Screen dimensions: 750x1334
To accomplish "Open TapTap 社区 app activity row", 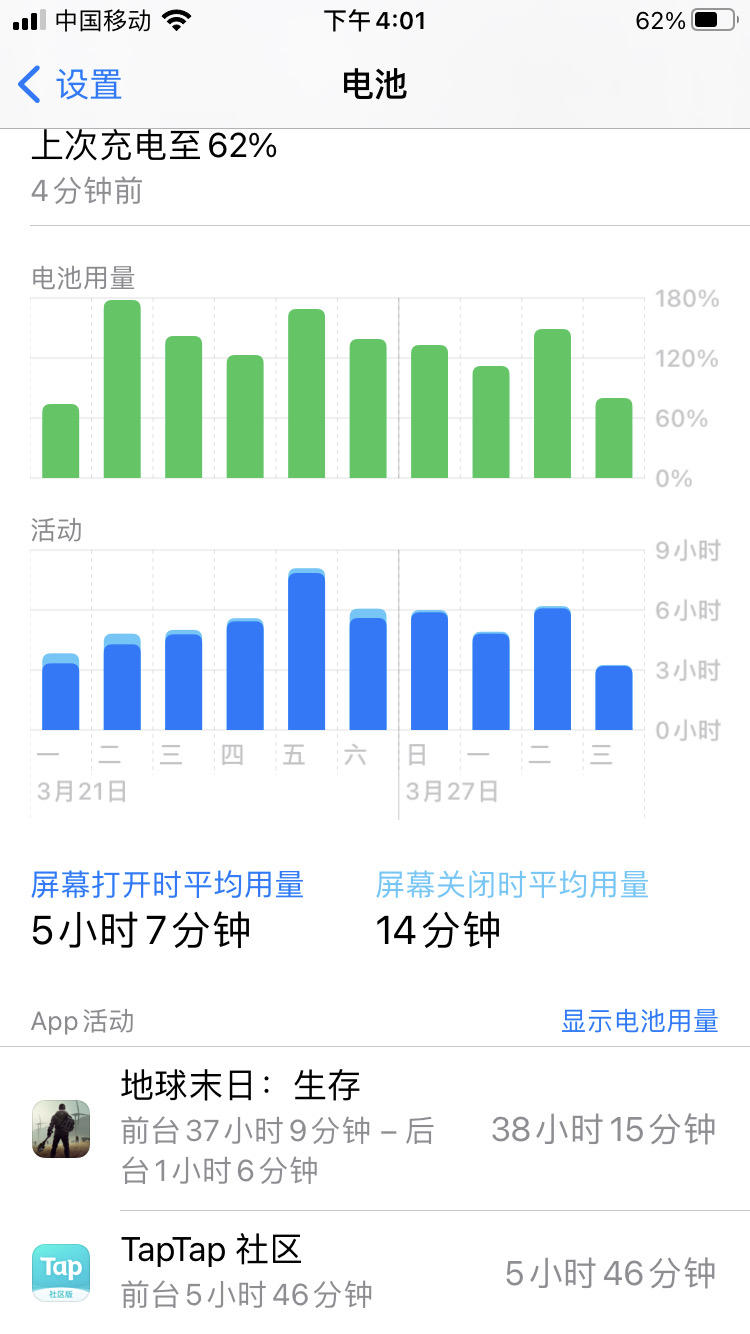I will [x=375, y=1272].
